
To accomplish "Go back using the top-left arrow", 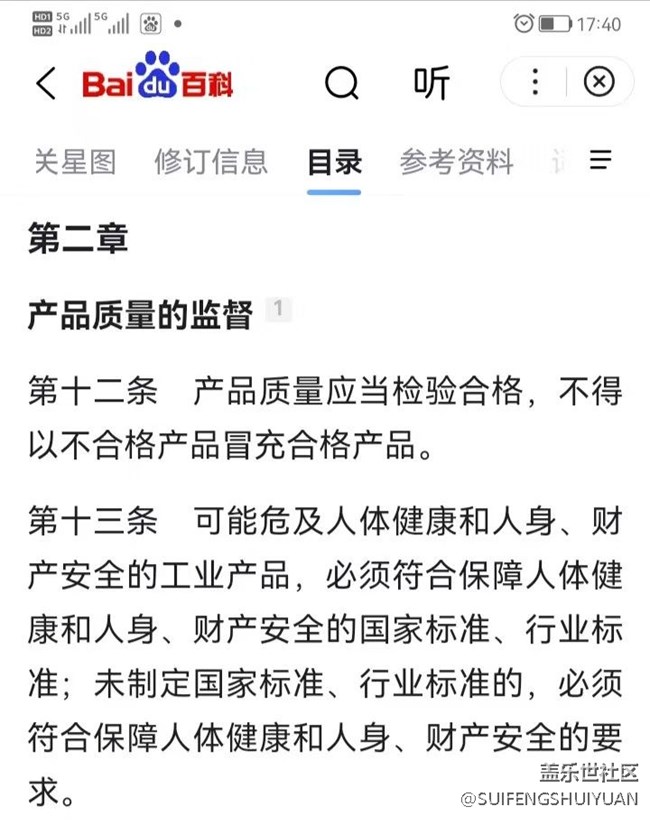I will pyautogui.click(x=46, y=83).
